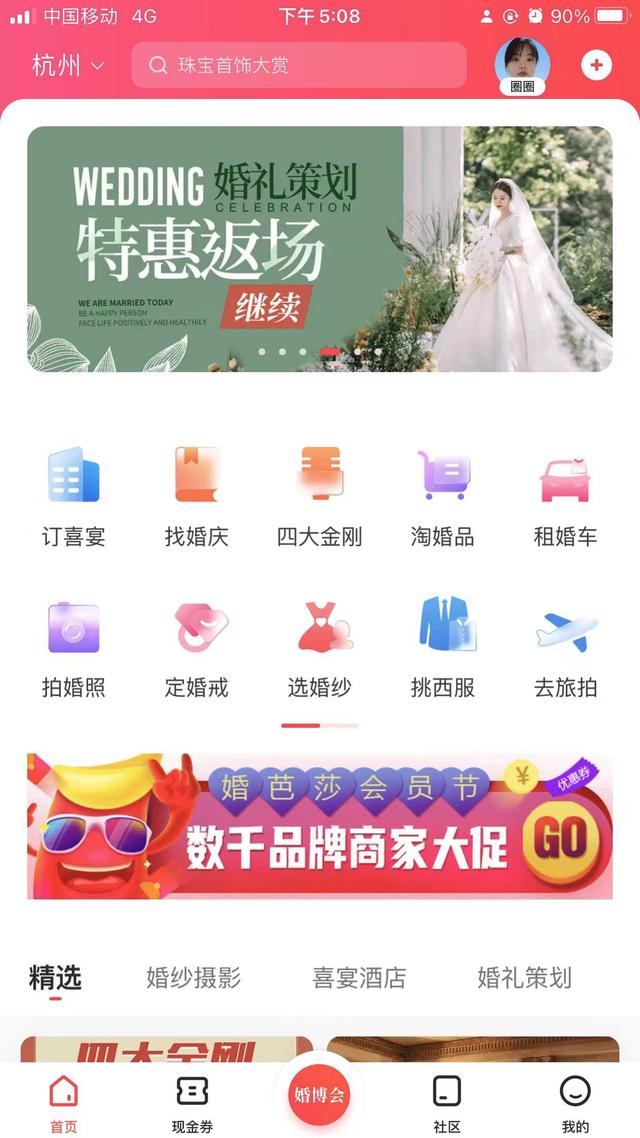Open 租婚车 service

coord(565,496)
